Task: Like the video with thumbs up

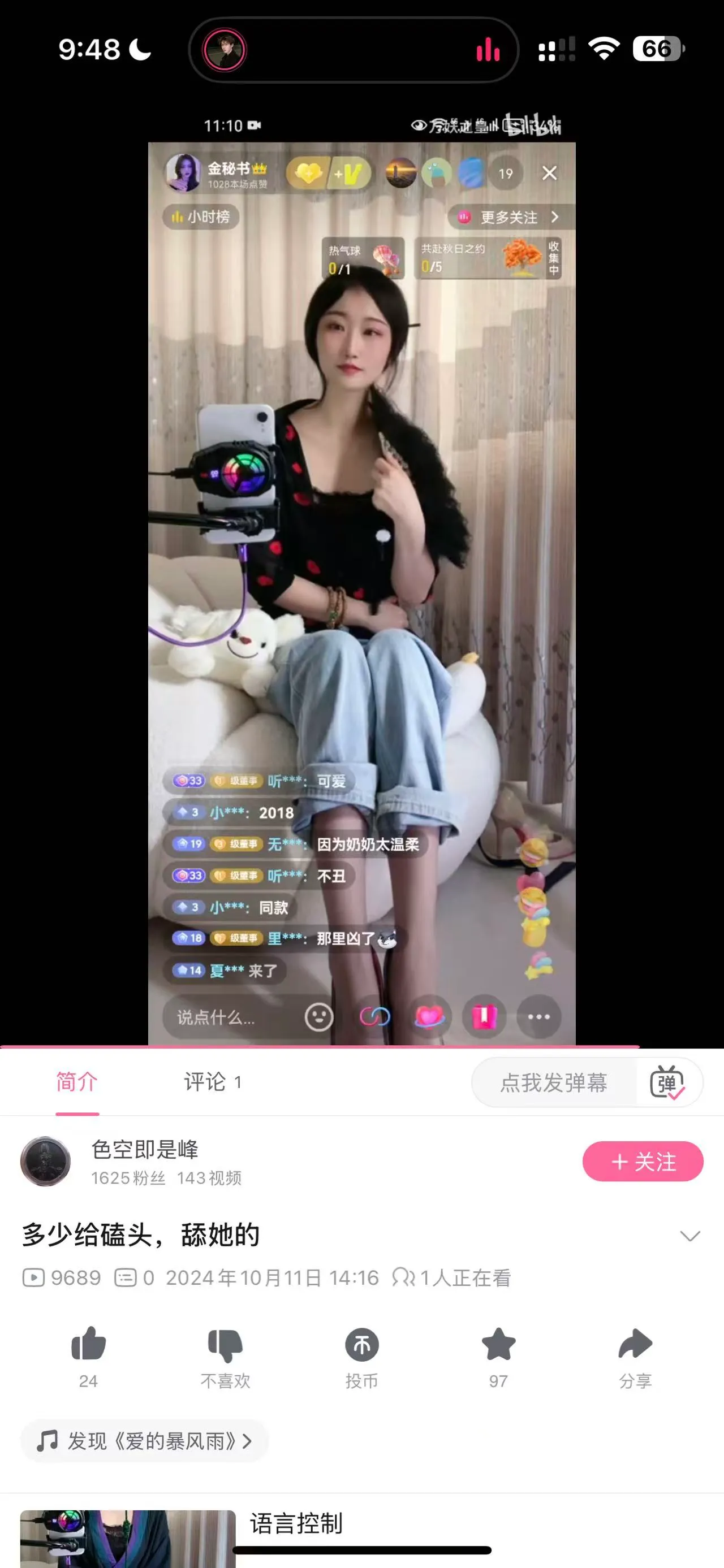Action: (x=88, y=1345)
